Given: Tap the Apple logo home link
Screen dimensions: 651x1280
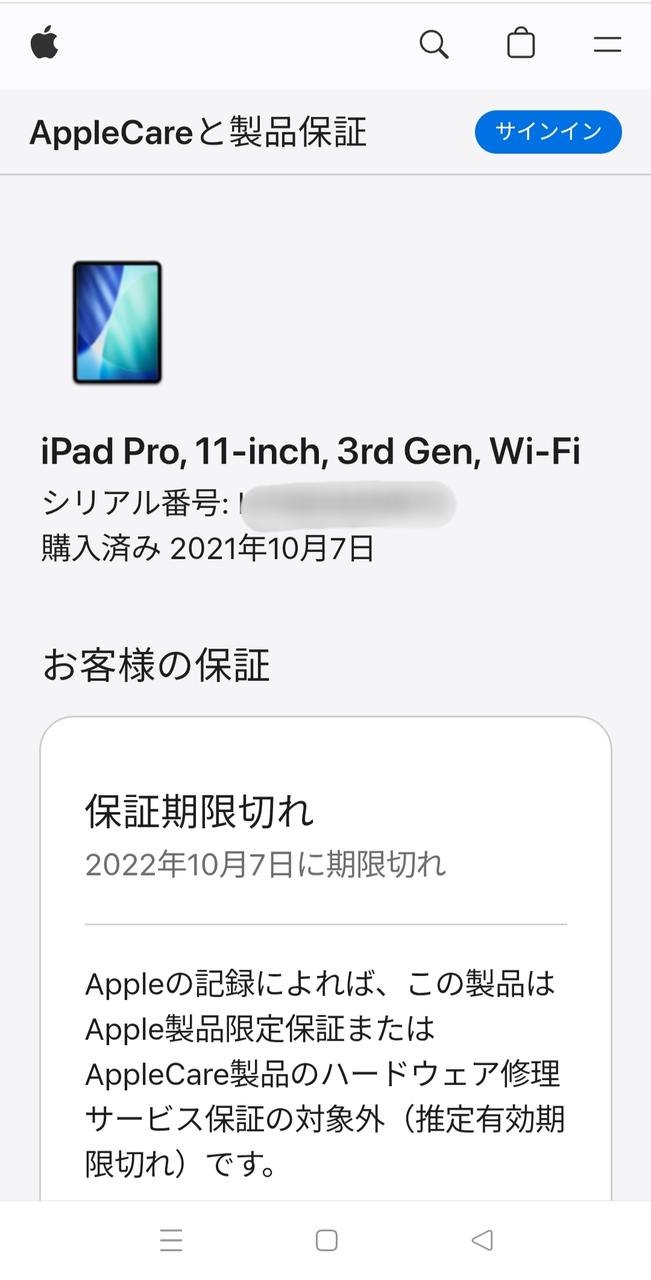Looking at the screenshot, I should pyautogui.click(x=44, y=44).
